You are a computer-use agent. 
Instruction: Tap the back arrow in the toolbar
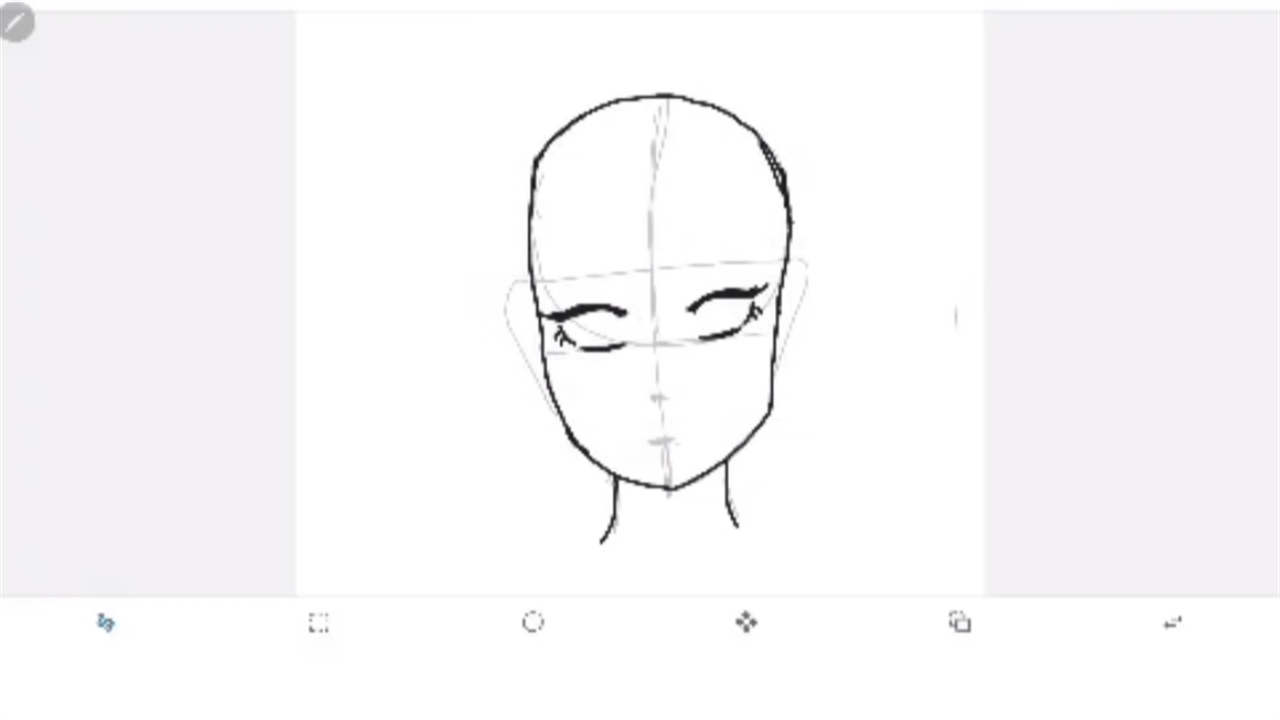(x=1173, y=623)
